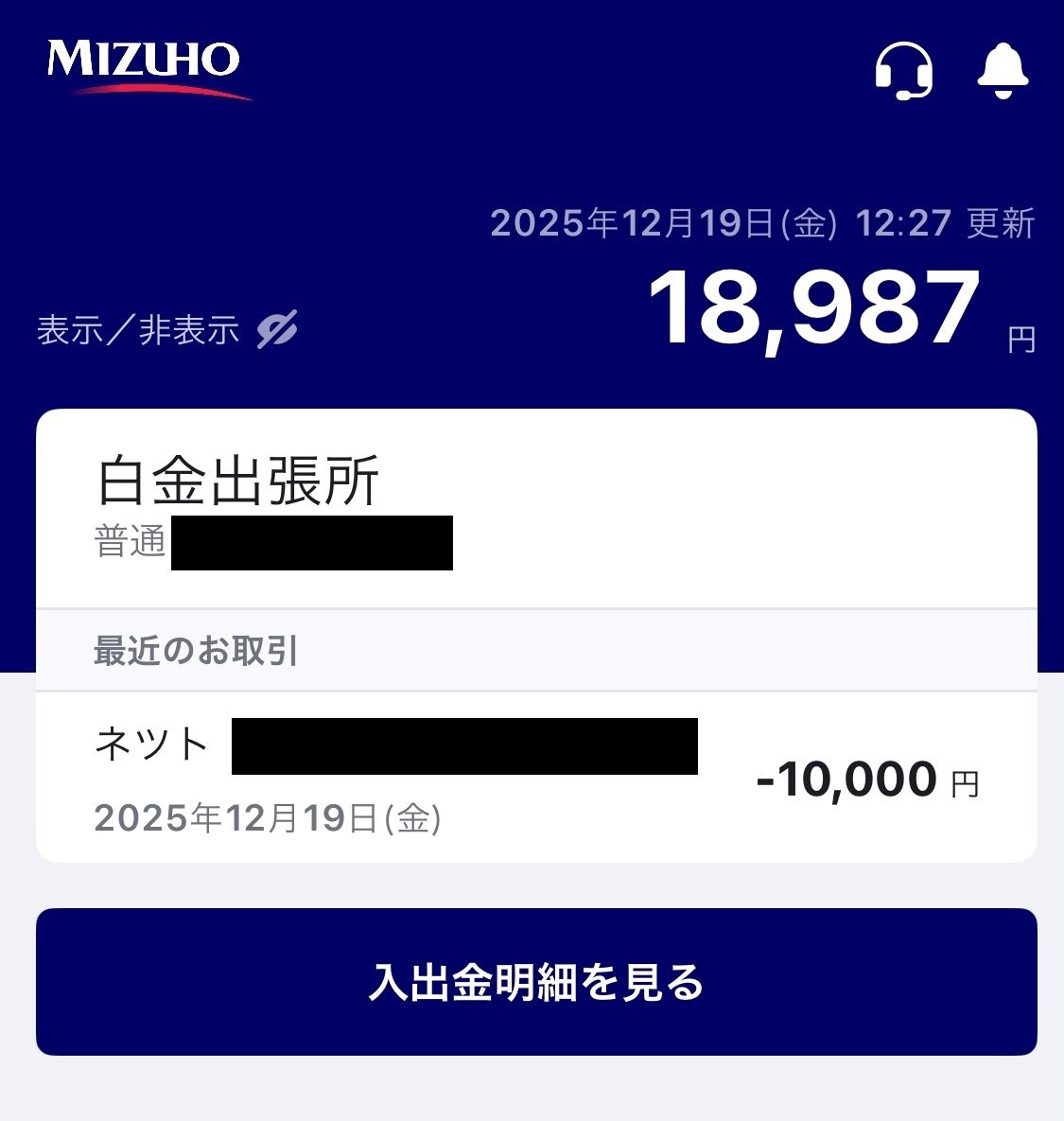Image resolution: width=1064 pixels, height=1121 pixels.
Task: Tap the eye icon next to 表示／非表示
Action: [276, 328]
